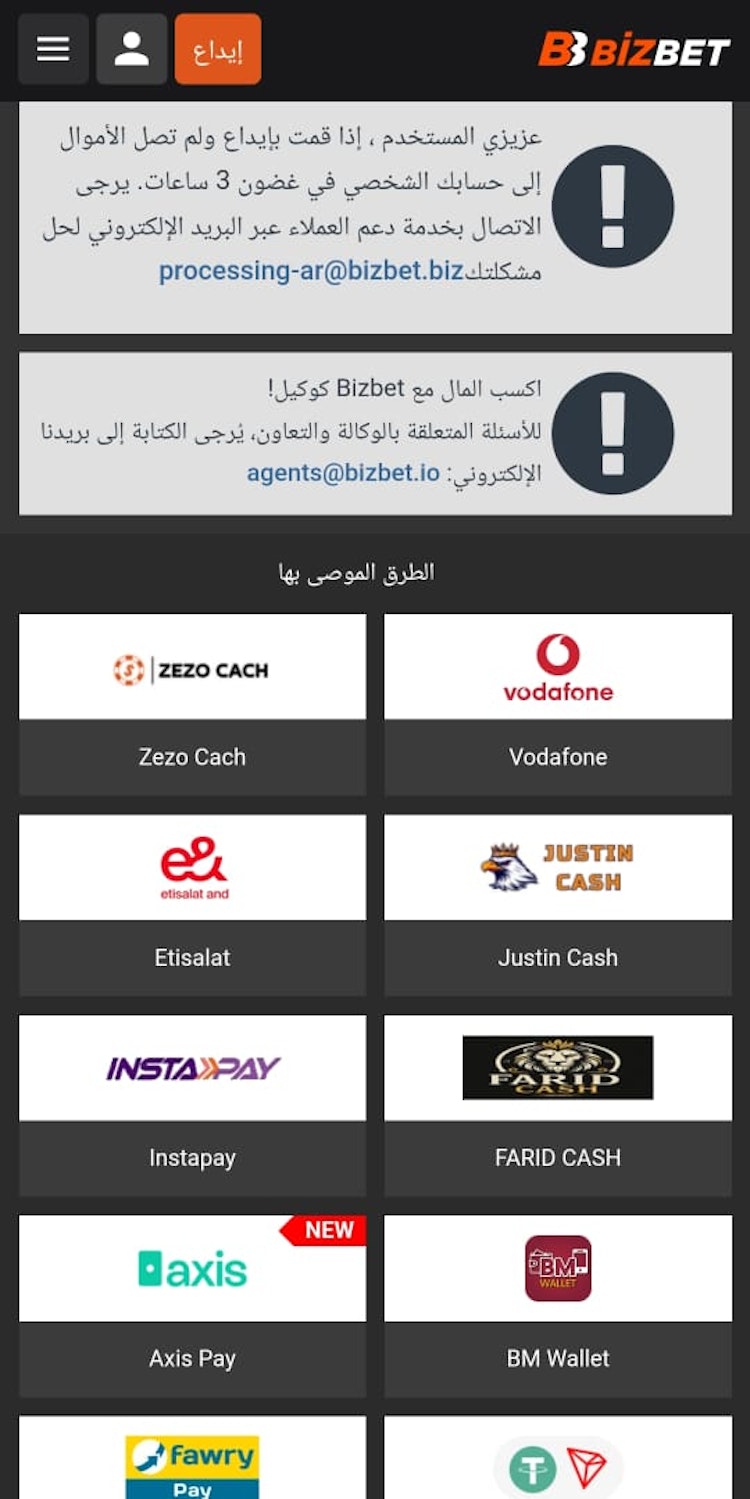
Task: Go to the BizBet home logo
Action: [634, 49]
